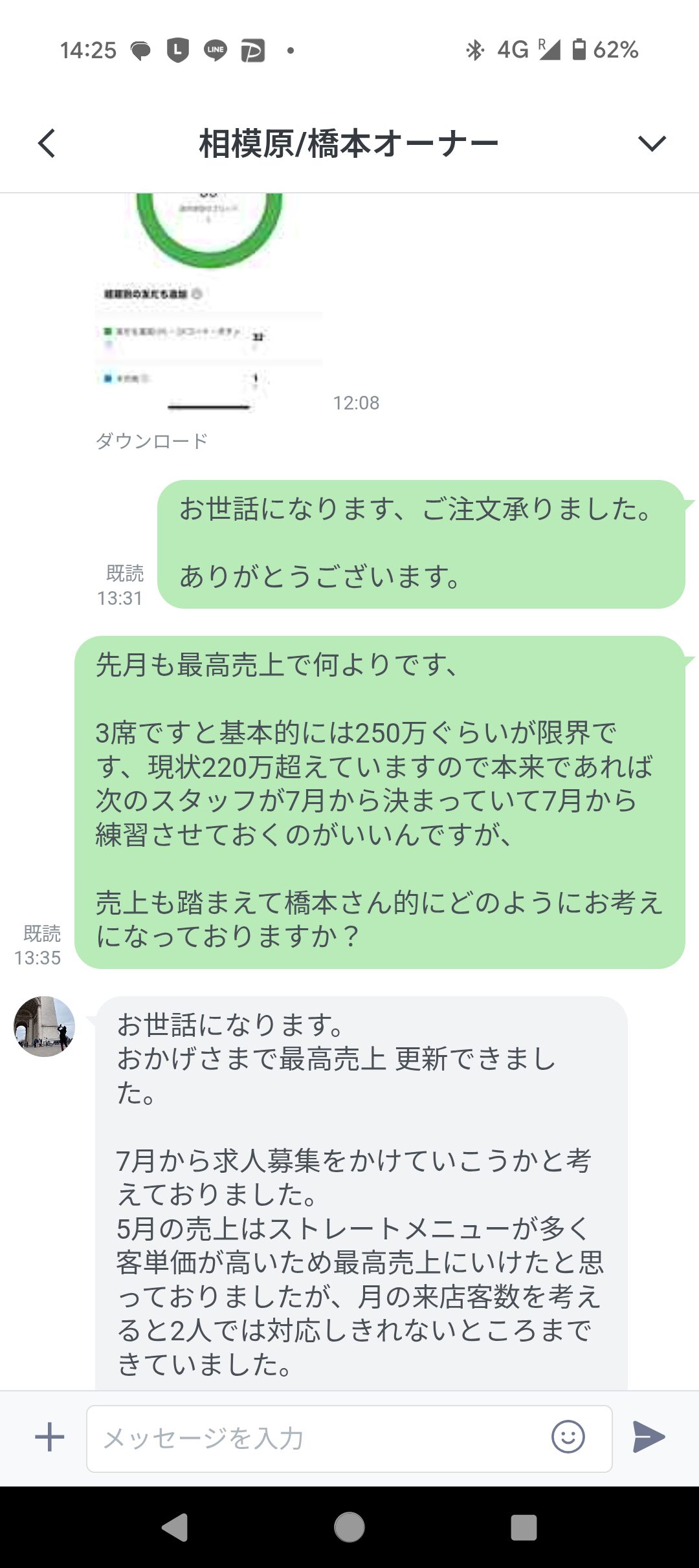Focus the メッセージを入力 text field
The image size is (699, 1568).
point(317,1438)
